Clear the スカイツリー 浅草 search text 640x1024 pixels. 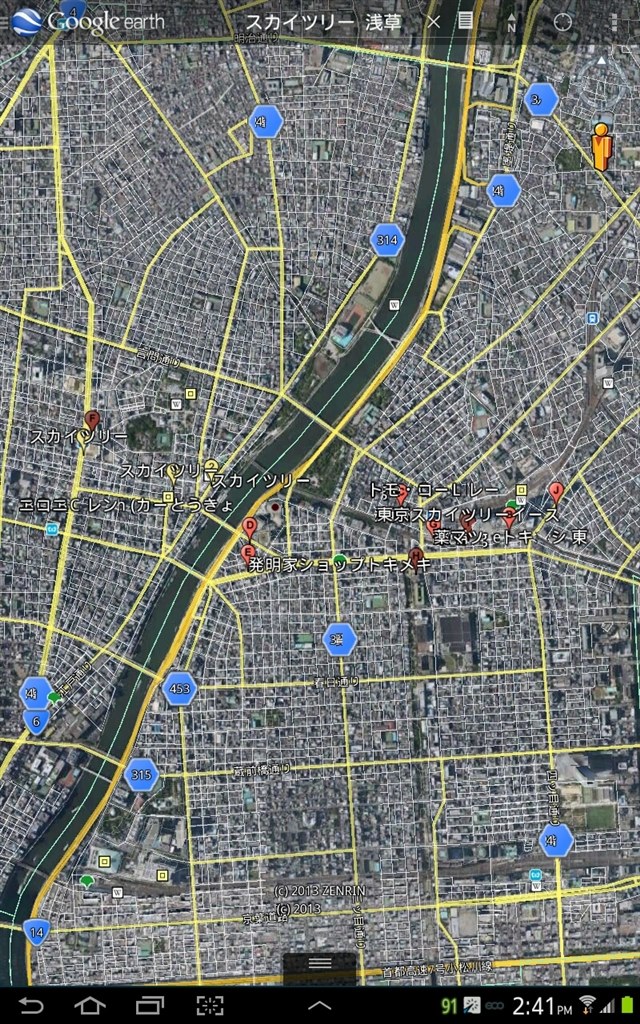tap(433, 21)
